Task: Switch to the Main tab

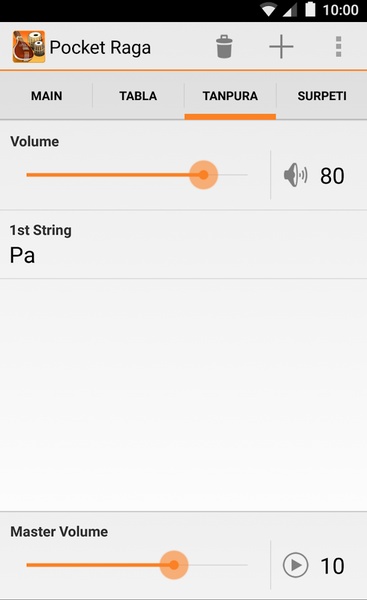Action: [46, 96]
